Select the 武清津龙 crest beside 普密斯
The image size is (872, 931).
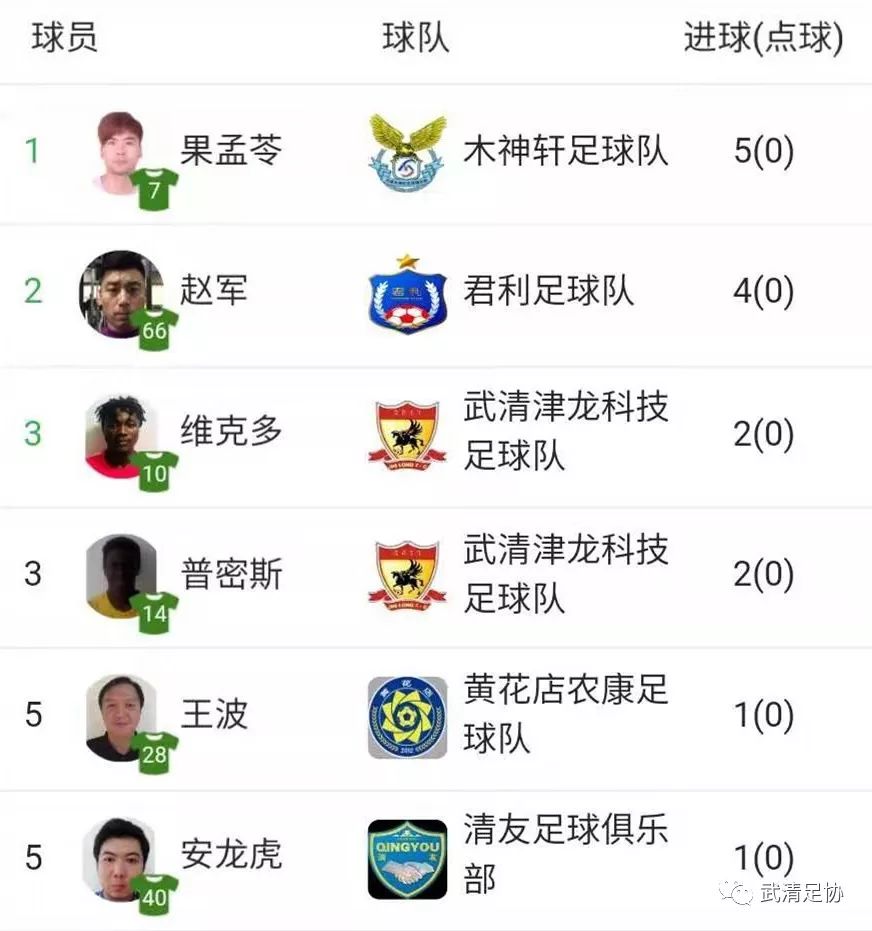pos(405,575)
